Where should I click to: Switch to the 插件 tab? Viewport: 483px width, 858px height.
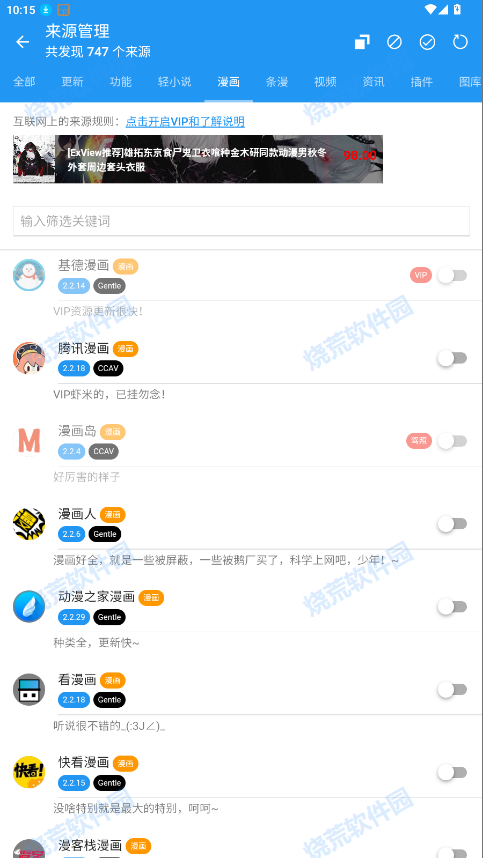pos(421,82)
